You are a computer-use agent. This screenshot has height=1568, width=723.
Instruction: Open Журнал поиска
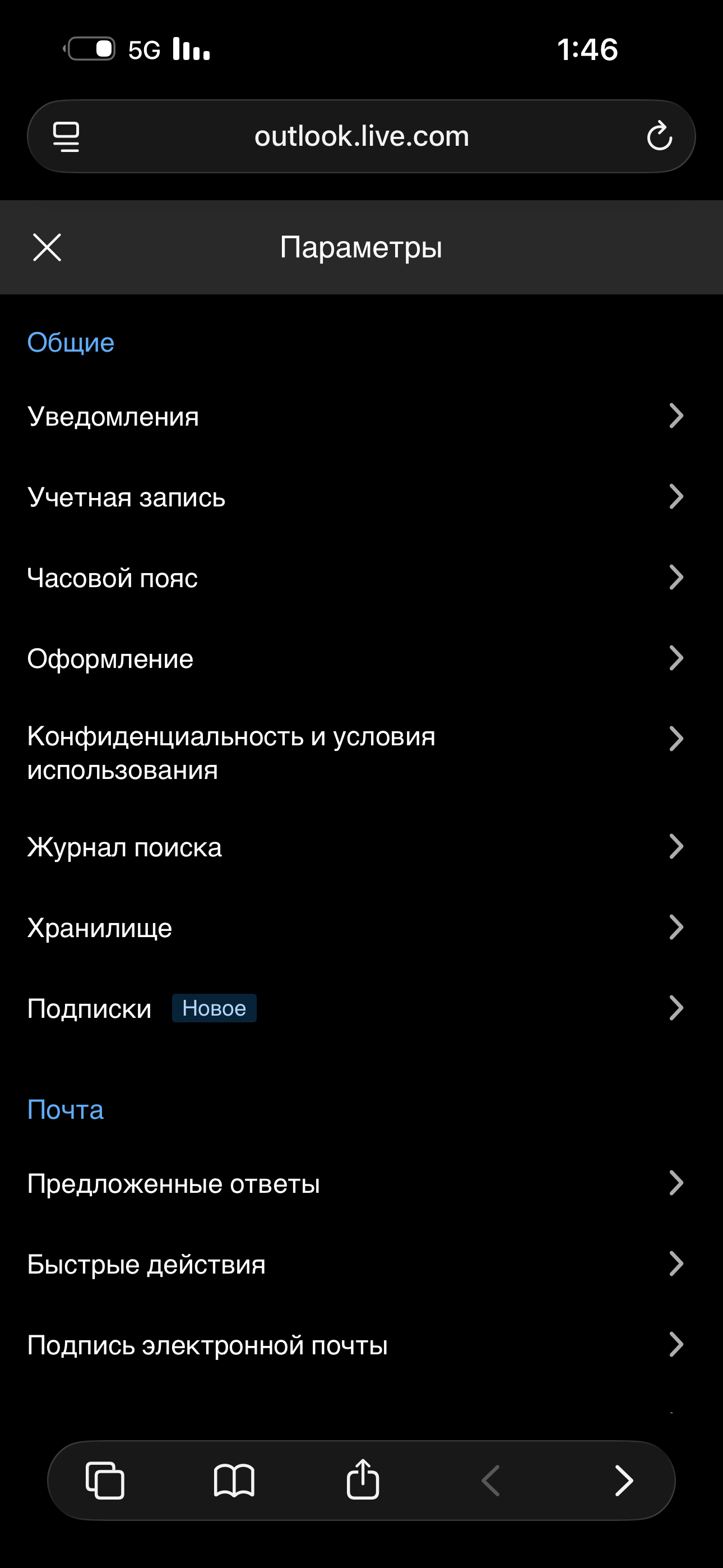coord(361,847)
